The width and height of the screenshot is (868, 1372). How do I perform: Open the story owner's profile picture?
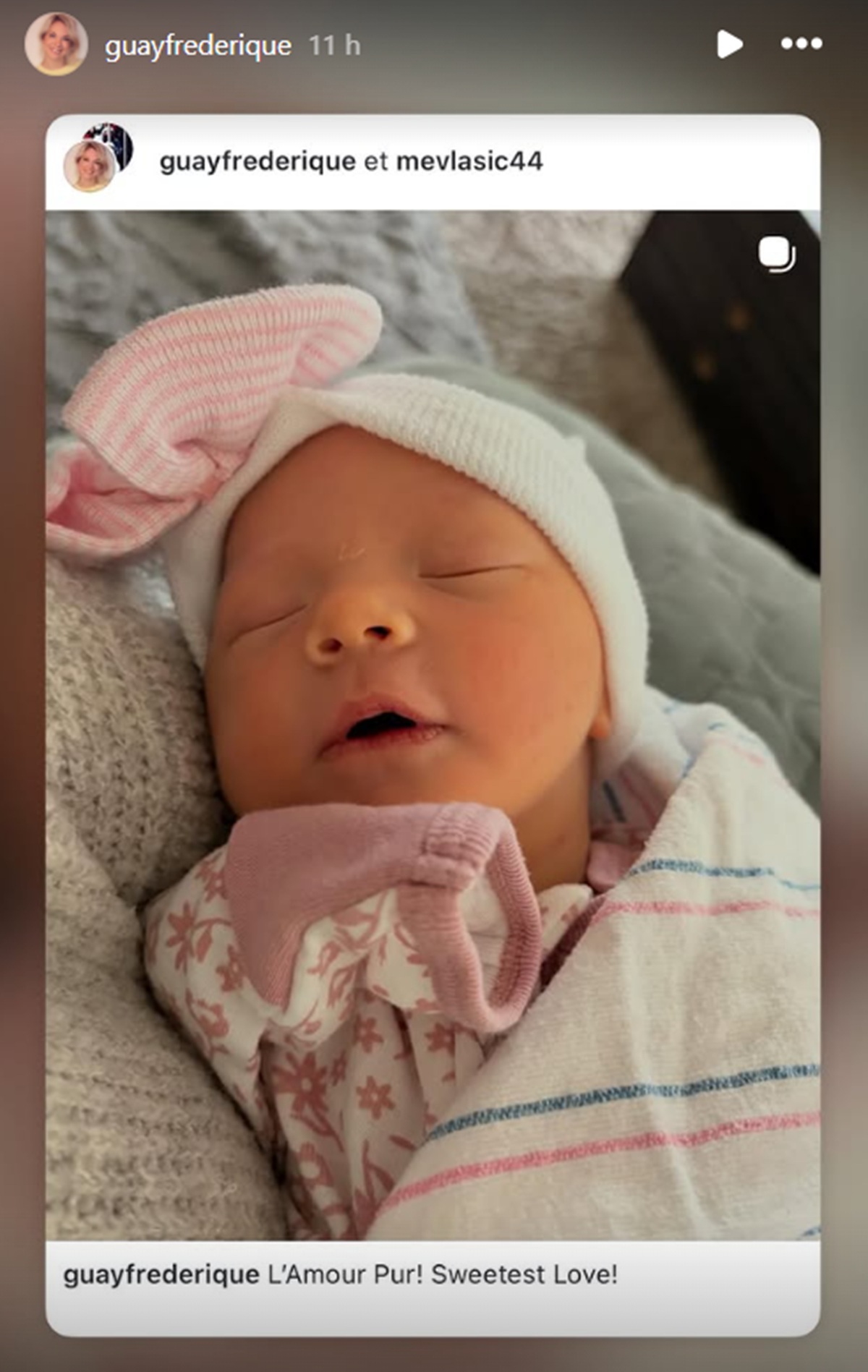pyautogui.click(x=56, y=45)
